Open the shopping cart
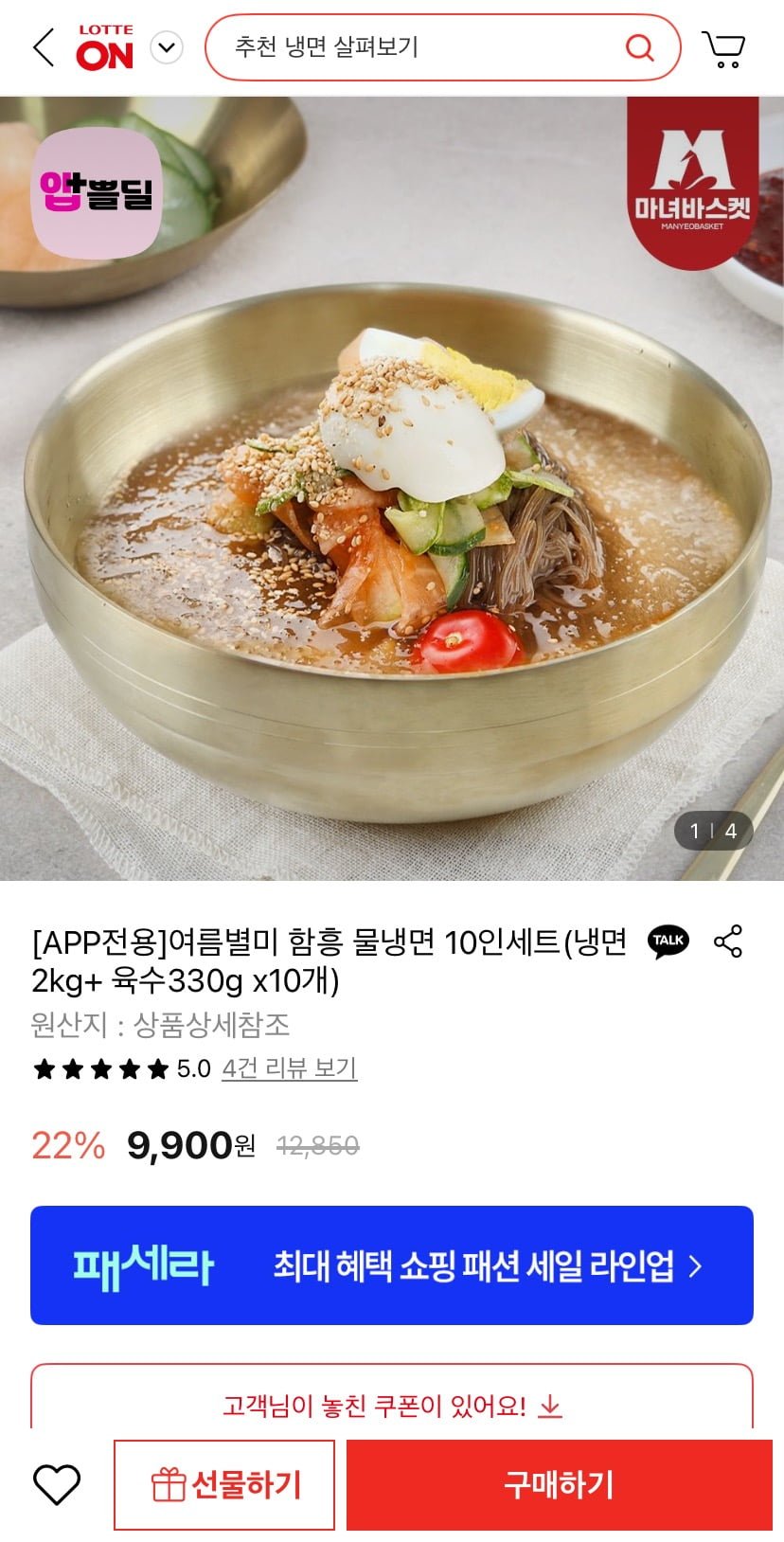 pyautogui.click(x=723, y=49)
